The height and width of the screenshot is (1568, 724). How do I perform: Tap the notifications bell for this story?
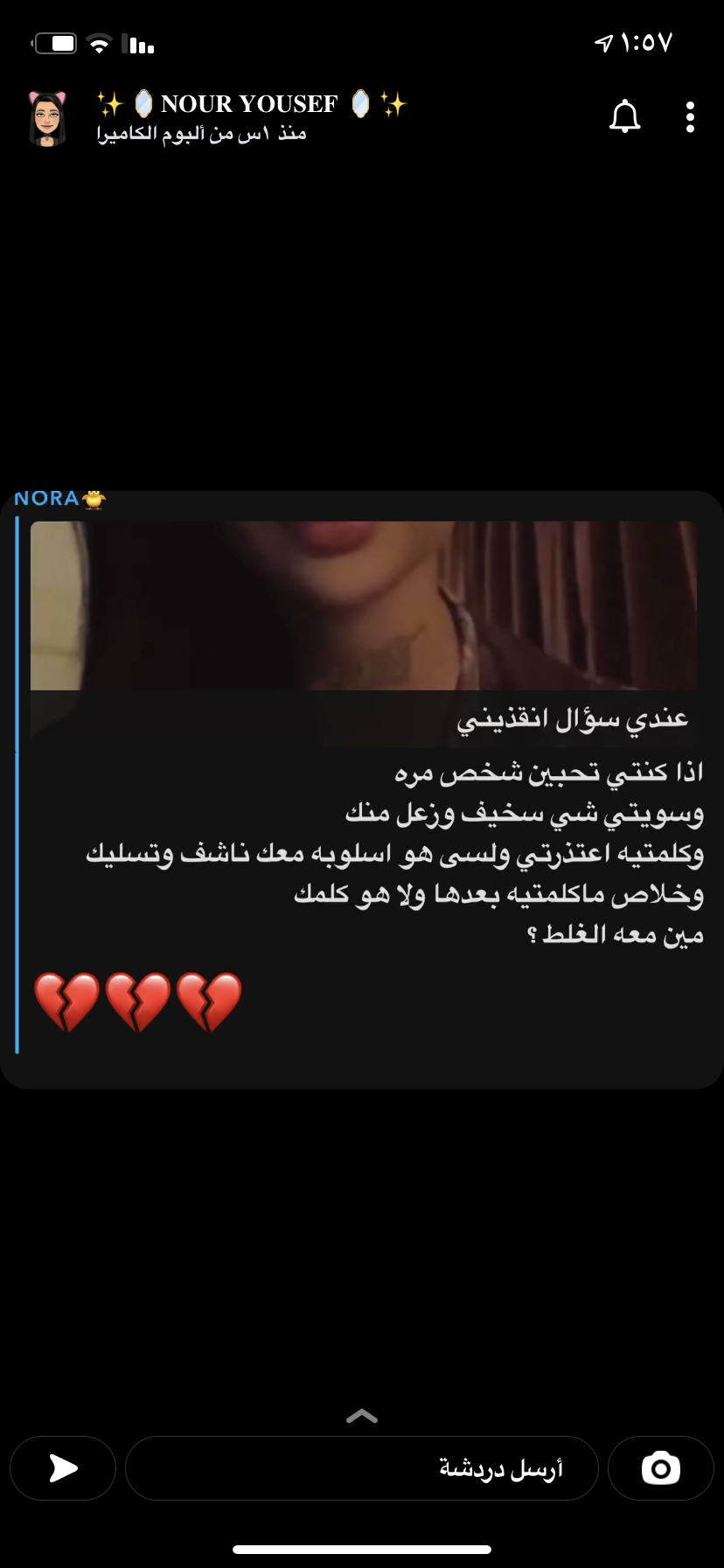click(x=624, y=117)
